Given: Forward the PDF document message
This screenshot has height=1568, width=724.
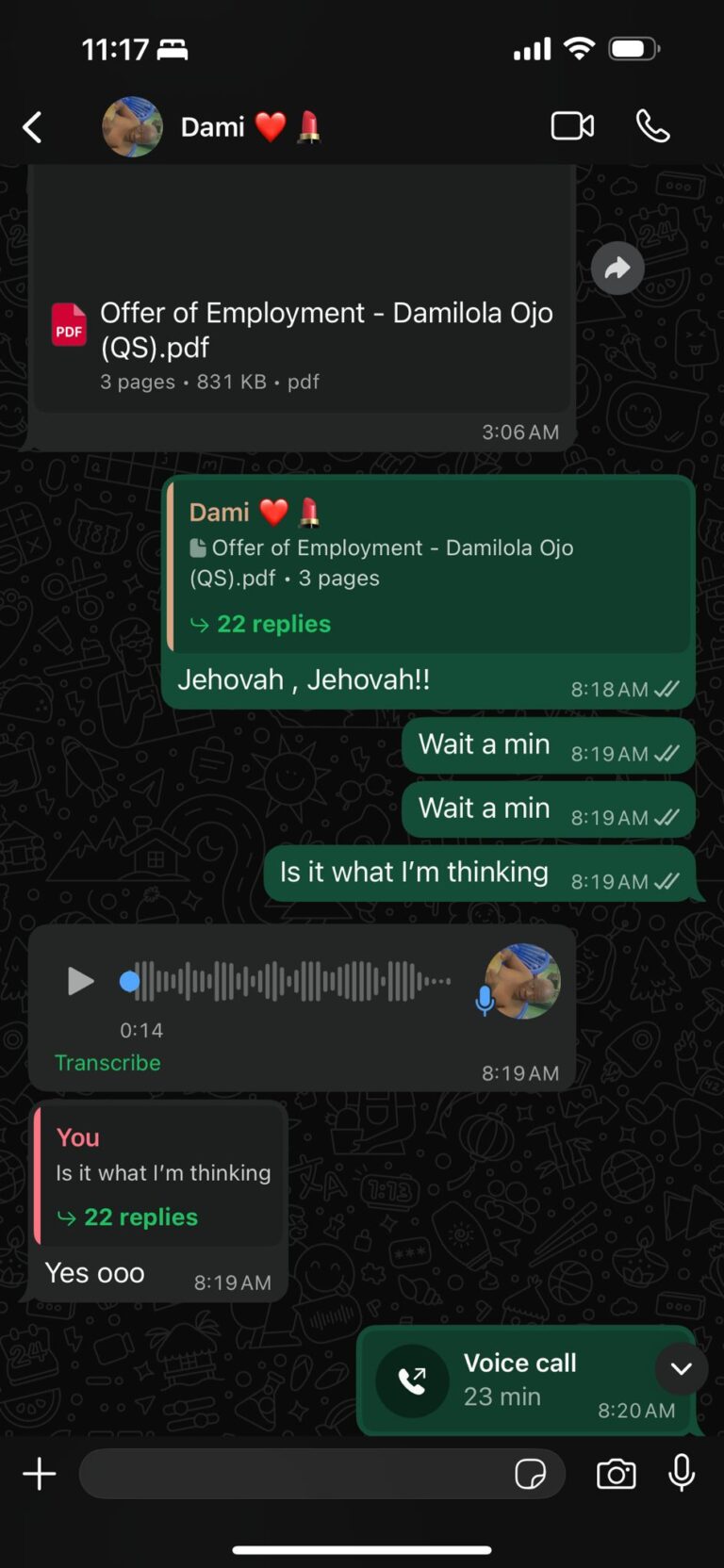Looking at the screenshot, I should (617, 269).
